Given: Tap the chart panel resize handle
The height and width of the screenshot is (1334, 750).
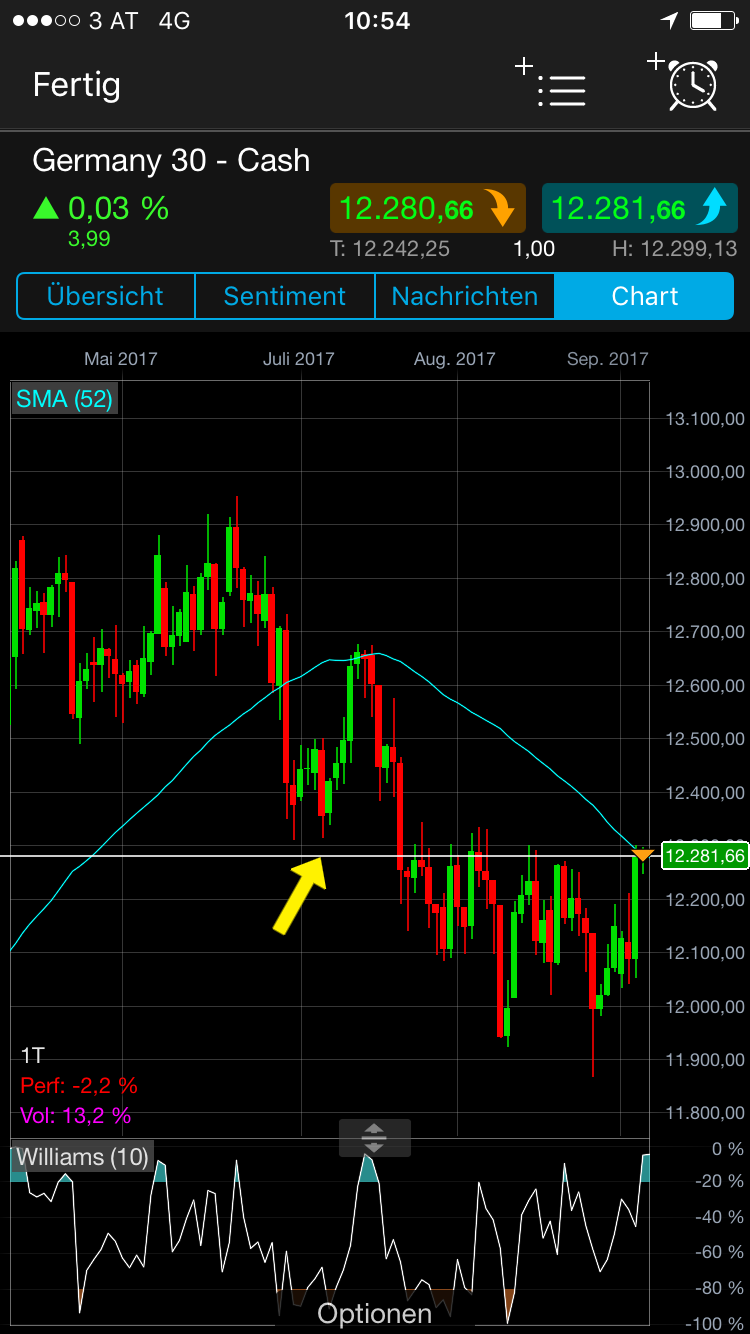Looking at the screenshot, I should click(x=374, y=1138).
